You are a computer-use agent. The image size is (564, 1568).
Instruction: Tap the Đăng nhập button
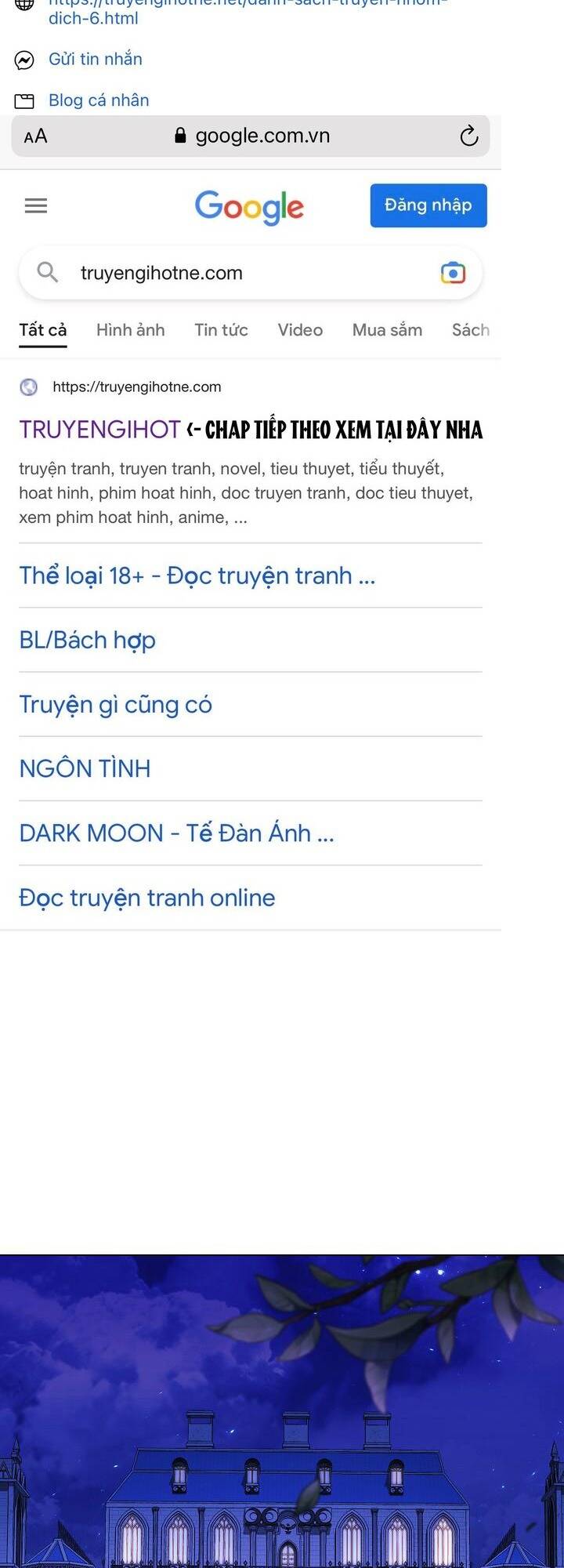[428, 205]
